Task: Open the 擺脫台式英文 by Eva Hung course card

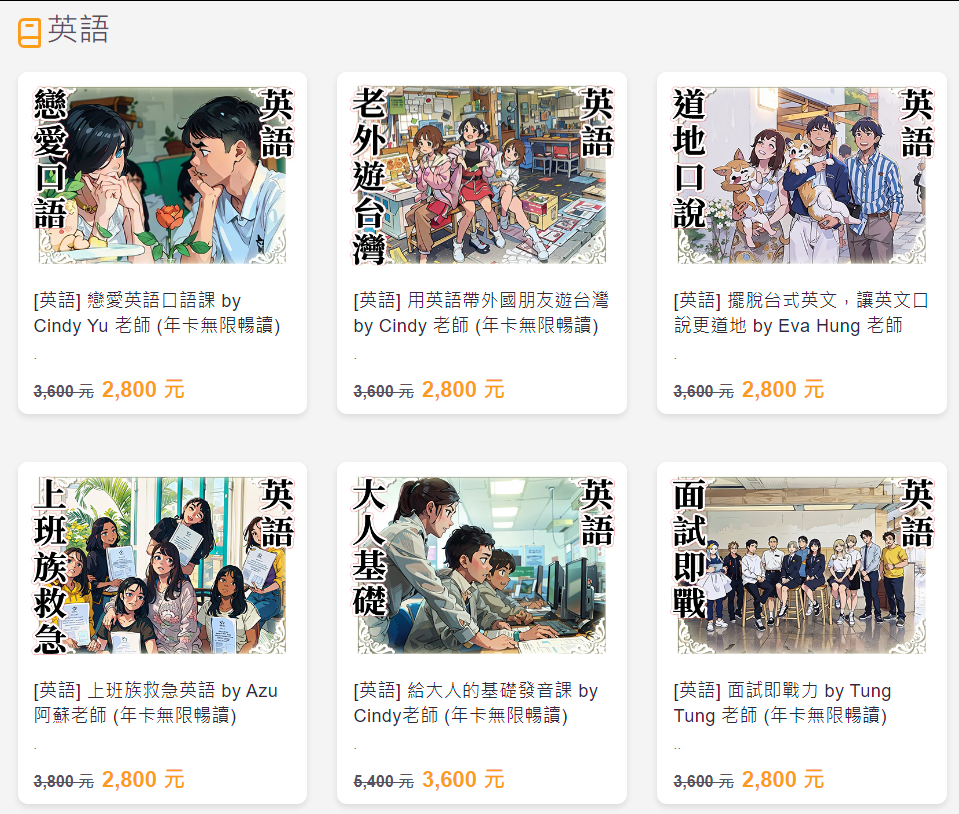Action: (801, 243)
